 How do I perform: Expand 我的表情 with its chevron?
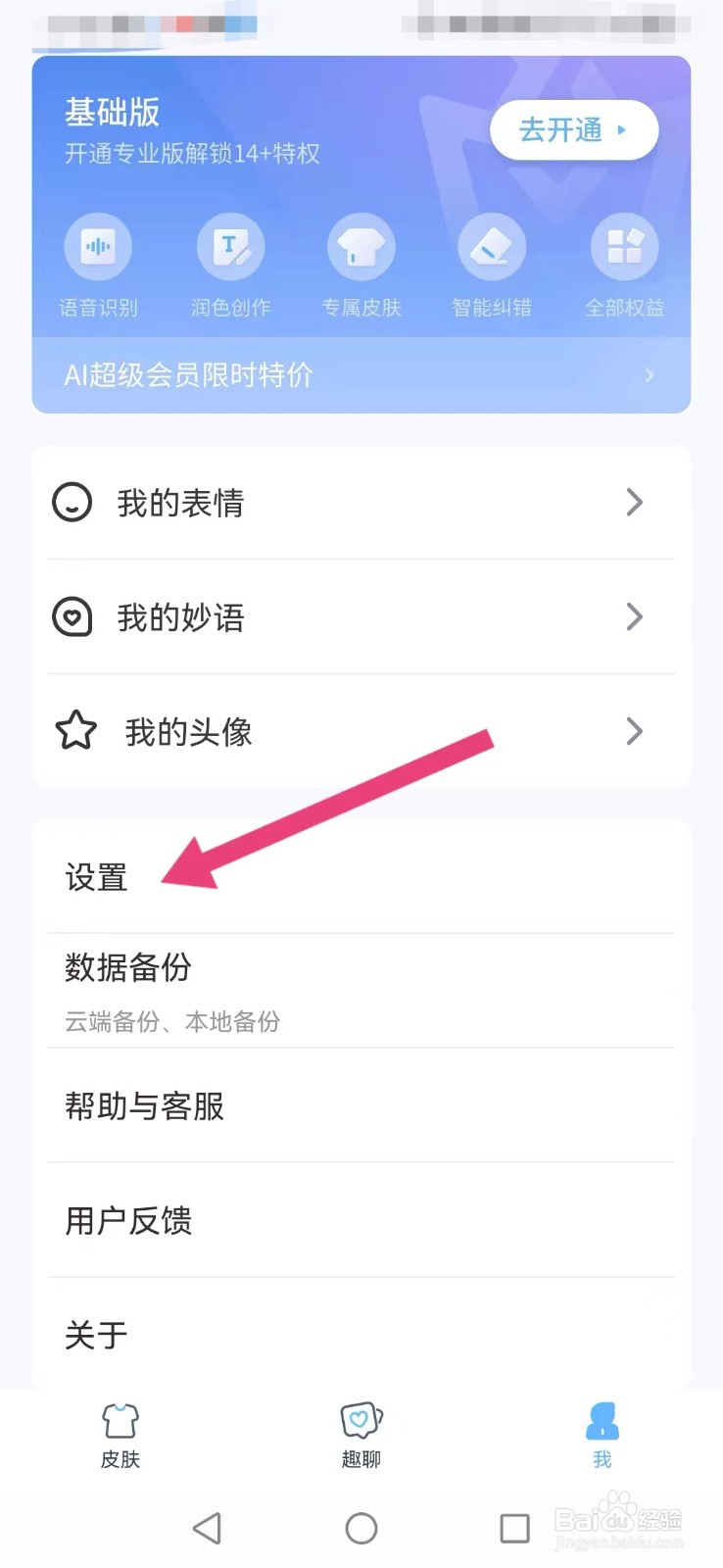click(635, 503)
